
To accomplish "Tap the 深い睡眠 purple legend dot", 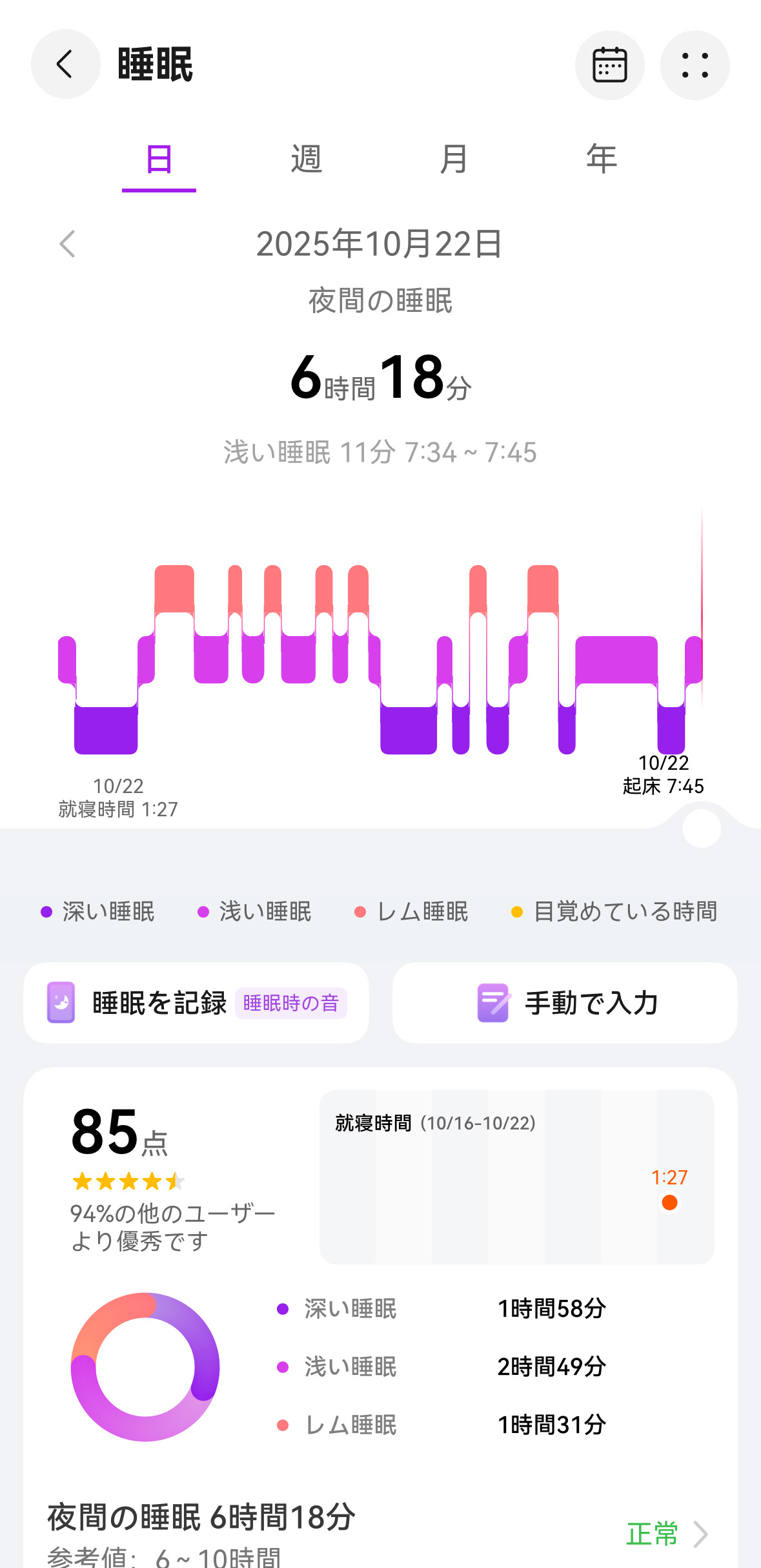I will (44, 912).
